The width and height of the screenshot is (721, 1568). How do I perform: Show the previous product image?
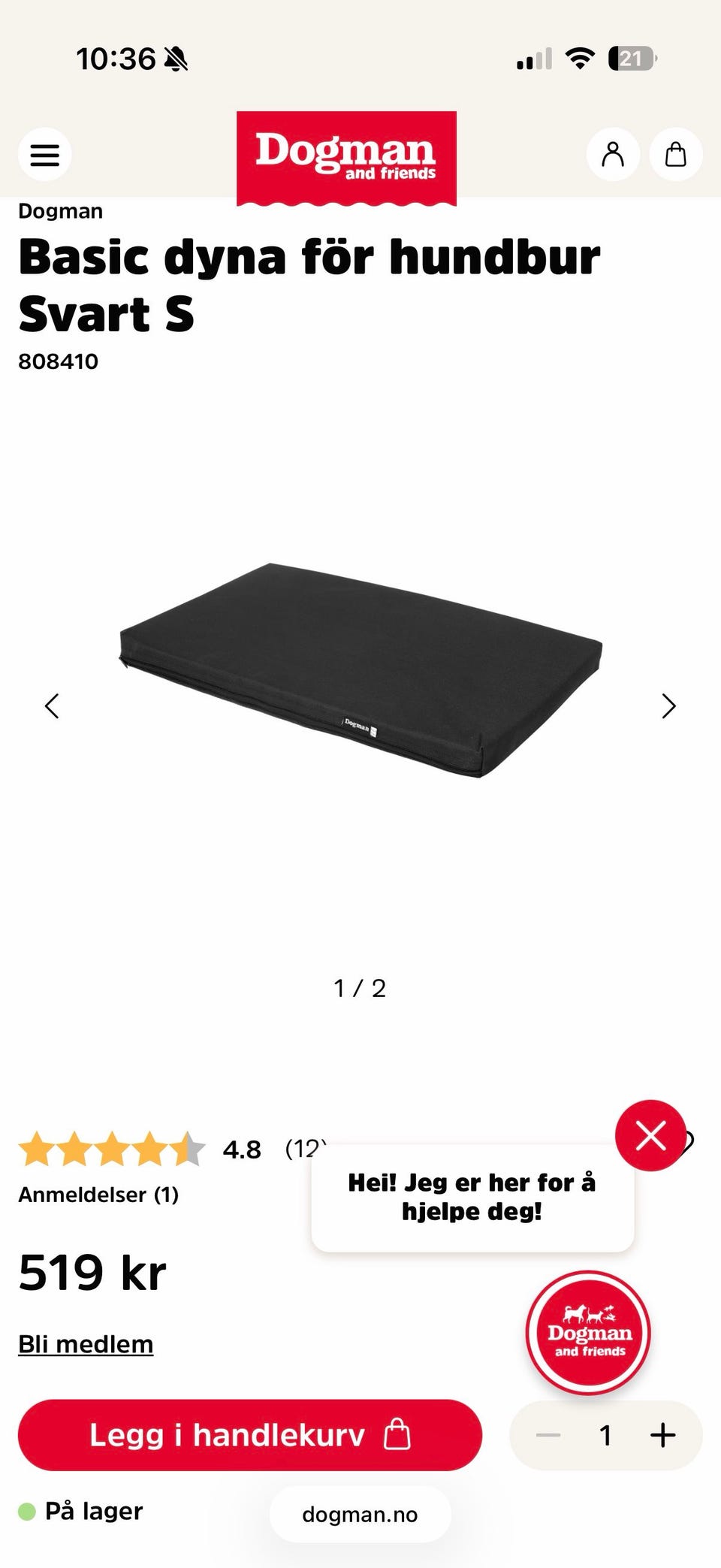pyautogui.click(x=52, y=706)
